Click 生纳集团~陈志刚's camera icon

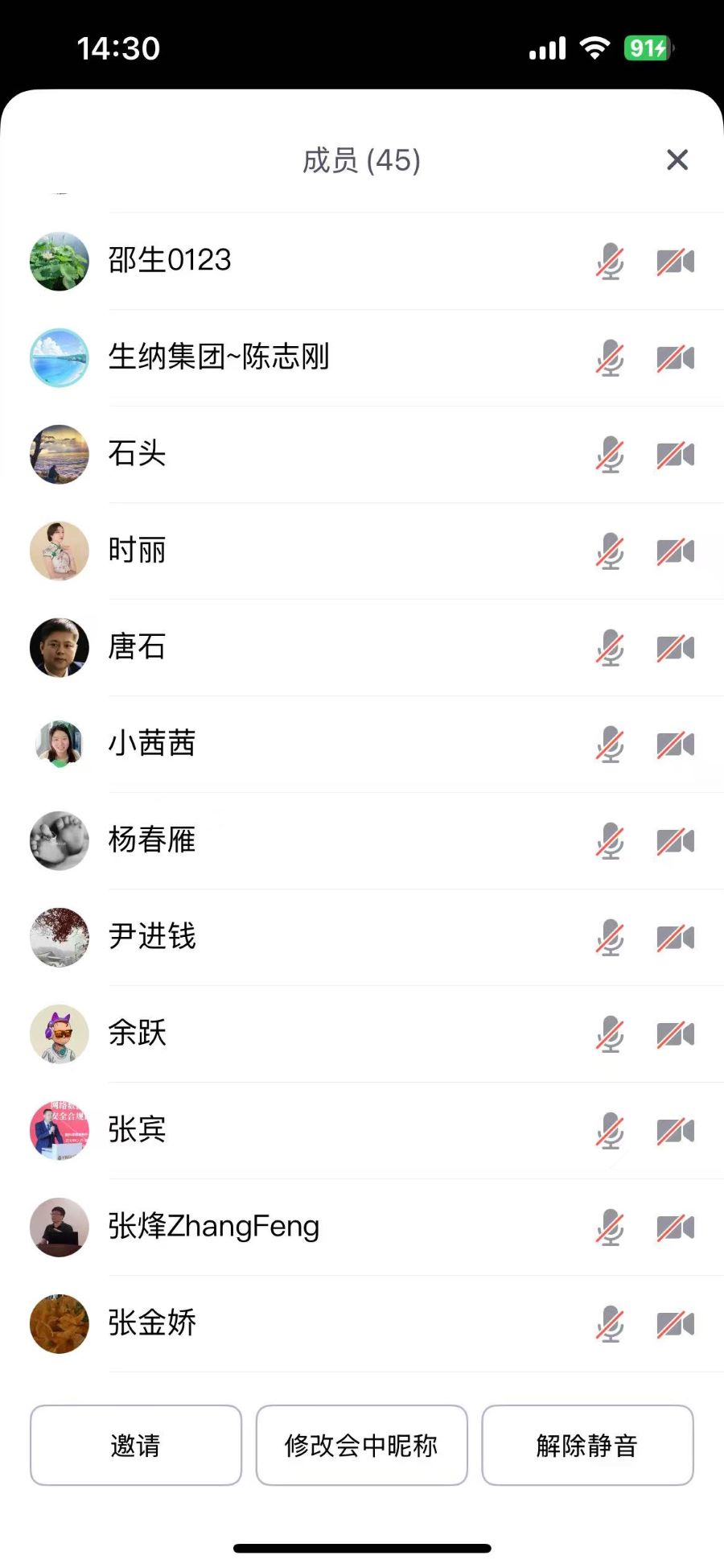click(x=675, y=358)
